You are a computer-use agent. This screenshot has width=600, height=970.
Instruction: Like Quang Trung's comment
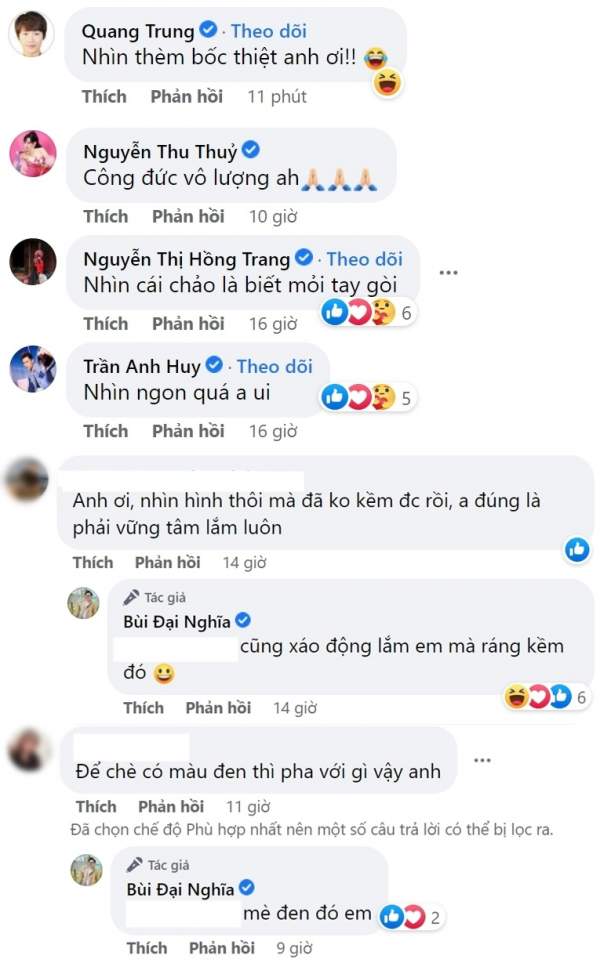point(105,97)
